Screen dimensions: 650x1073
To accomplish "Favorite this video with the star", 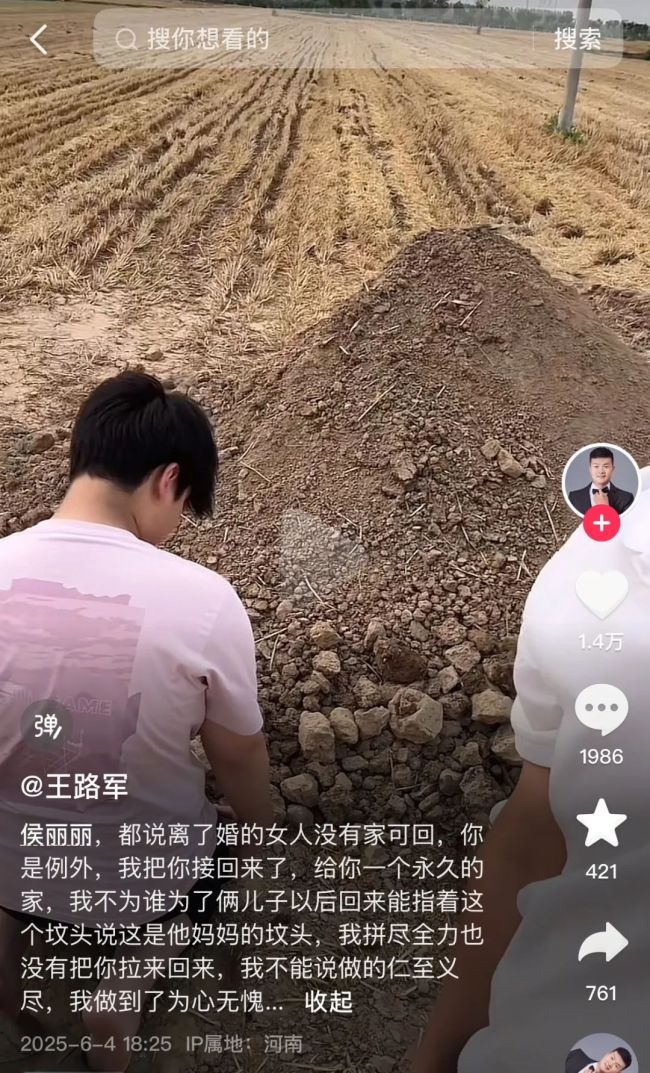I will click(601, 824).
